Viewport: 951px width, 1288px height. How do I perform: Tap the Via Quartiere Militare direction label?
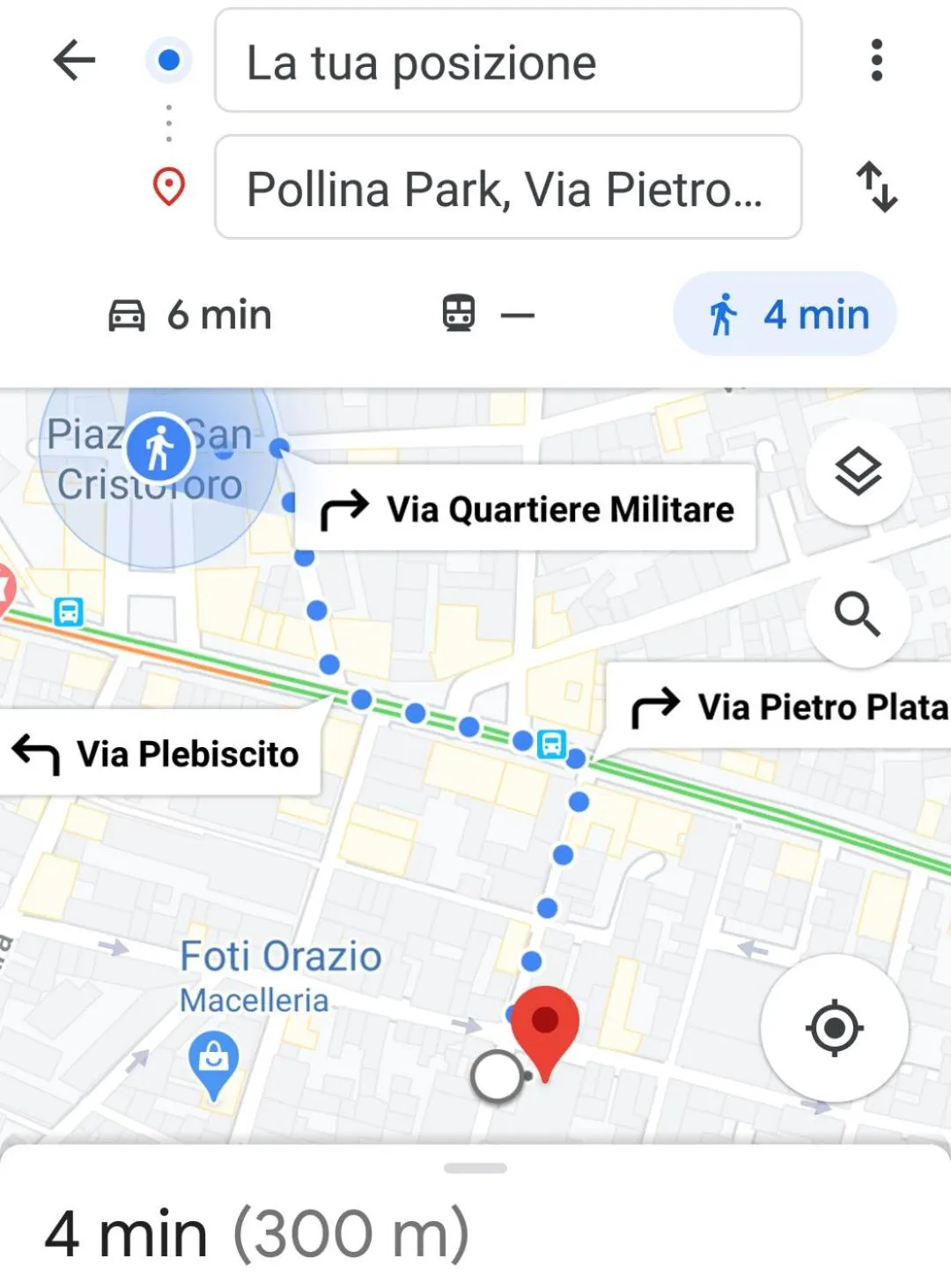(x=529, y=508)
